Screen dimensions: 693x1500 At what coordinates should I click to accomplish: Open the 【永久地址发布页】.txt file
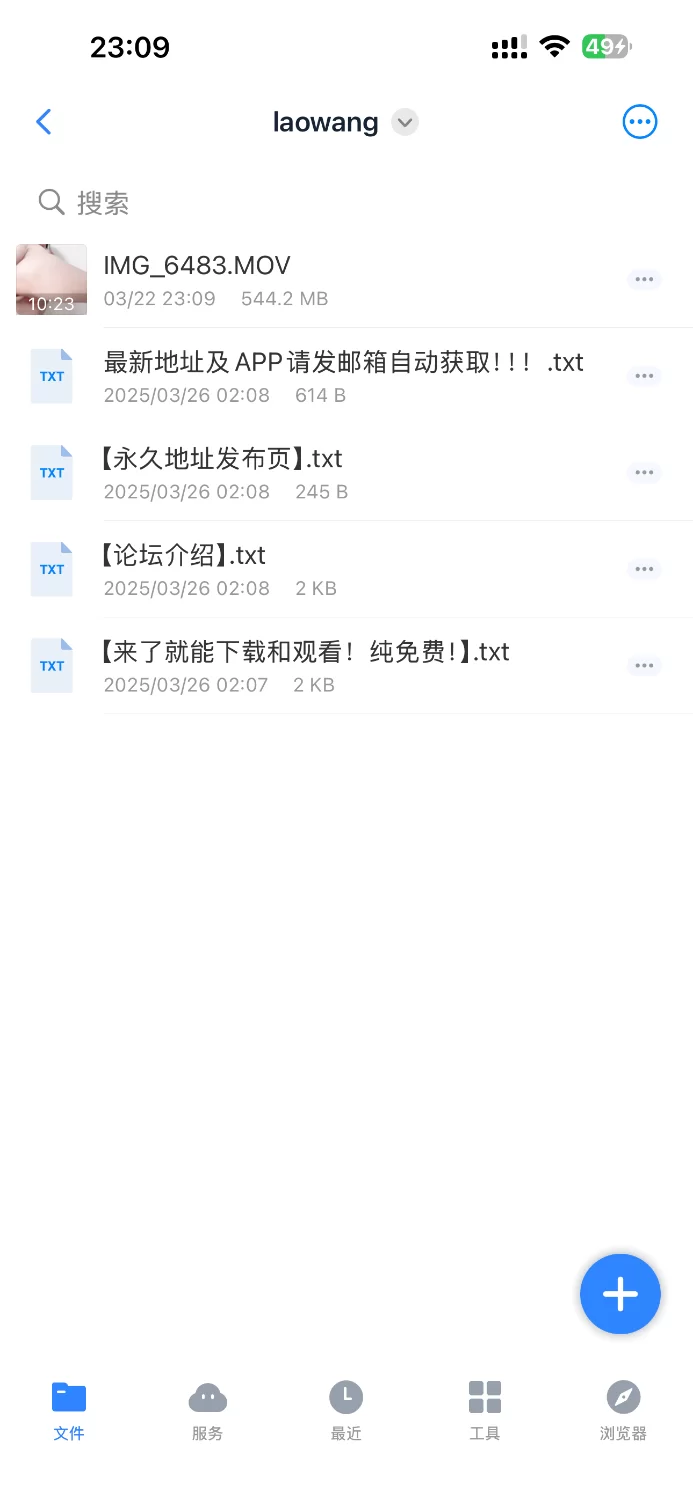click(222, 473)
